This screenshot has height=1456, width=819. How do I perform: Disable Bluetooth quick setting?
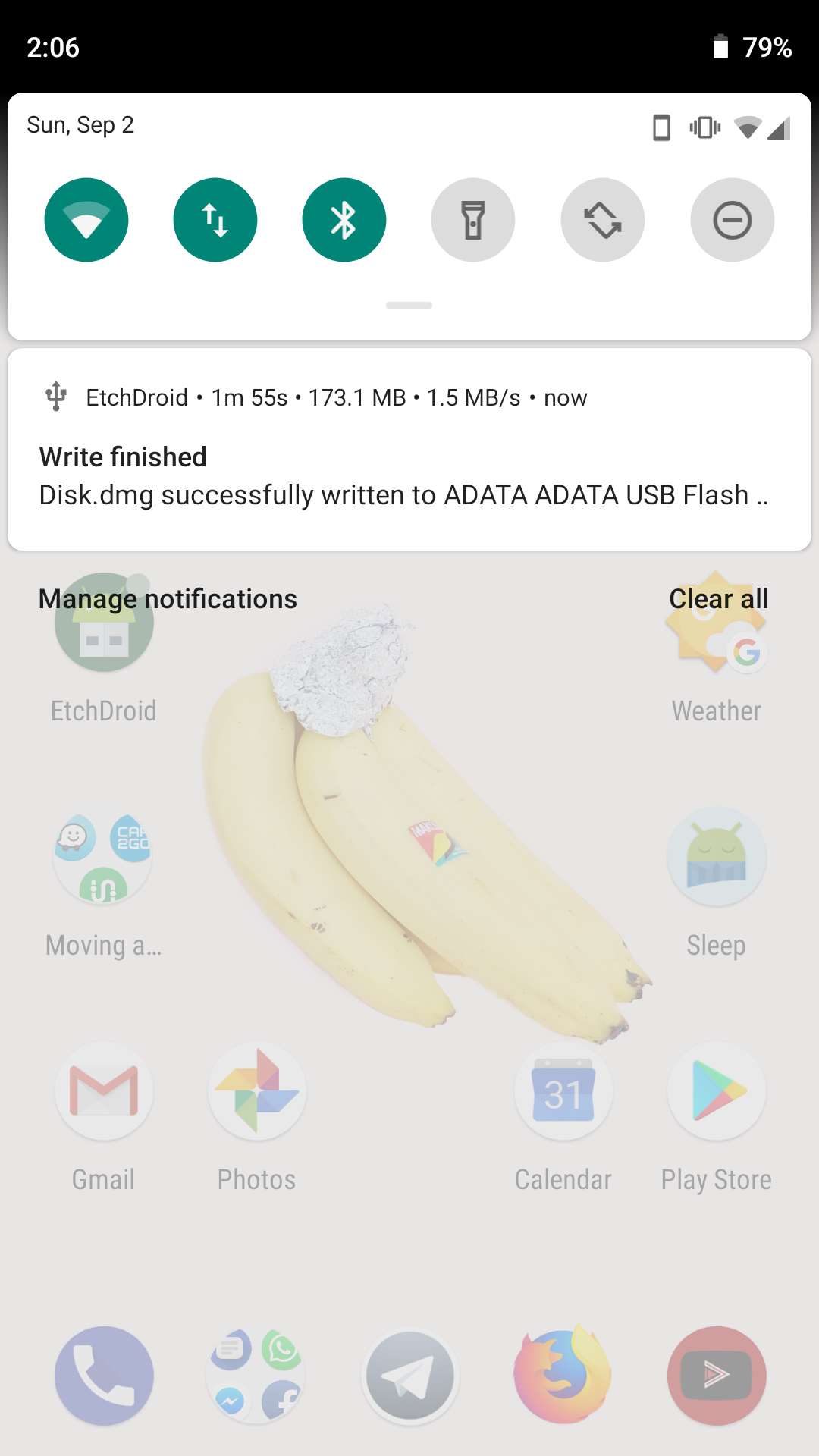pos(344,220)
